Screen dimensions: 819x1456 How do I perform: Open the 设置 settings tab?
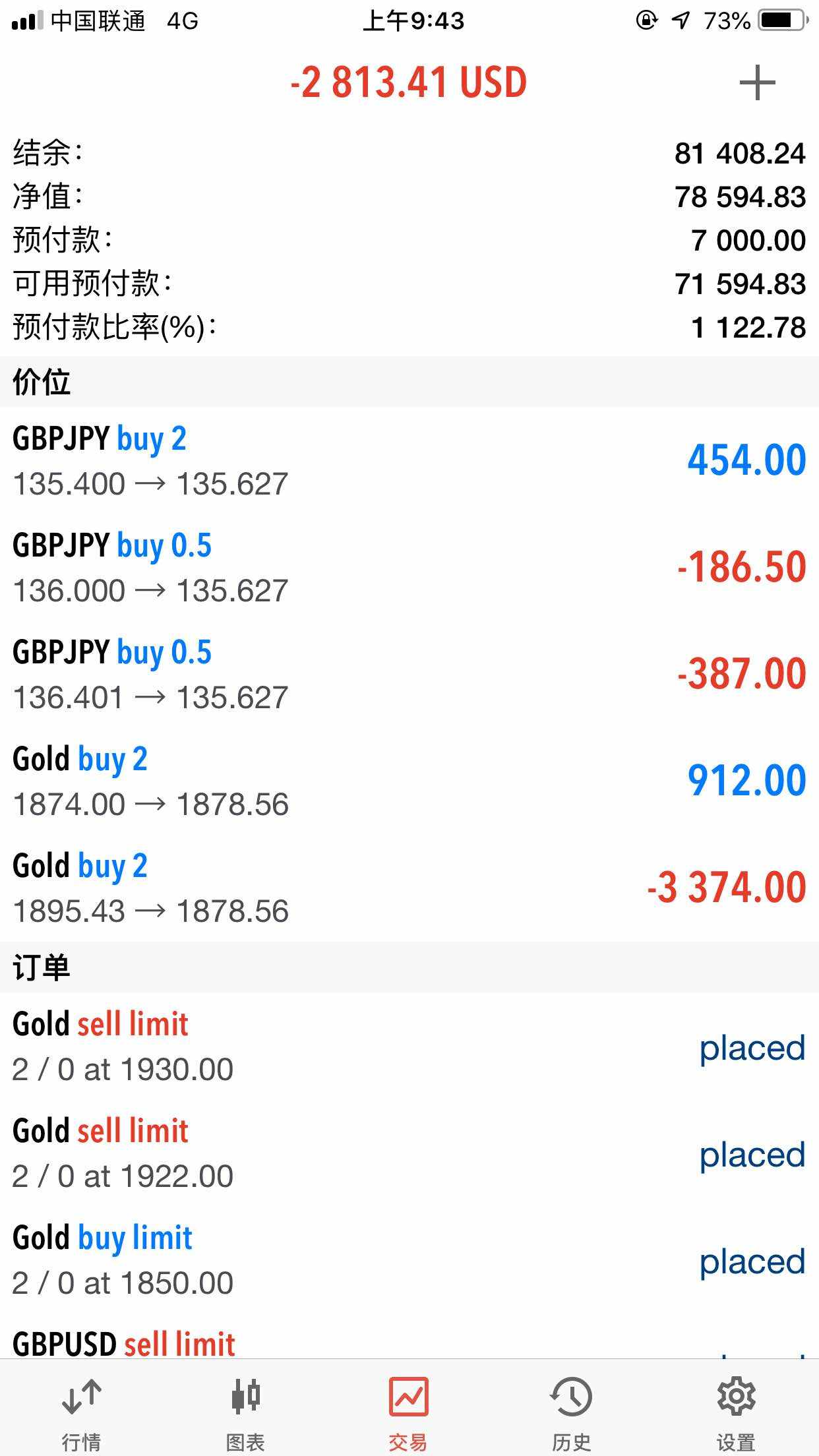coord(737,1407)
